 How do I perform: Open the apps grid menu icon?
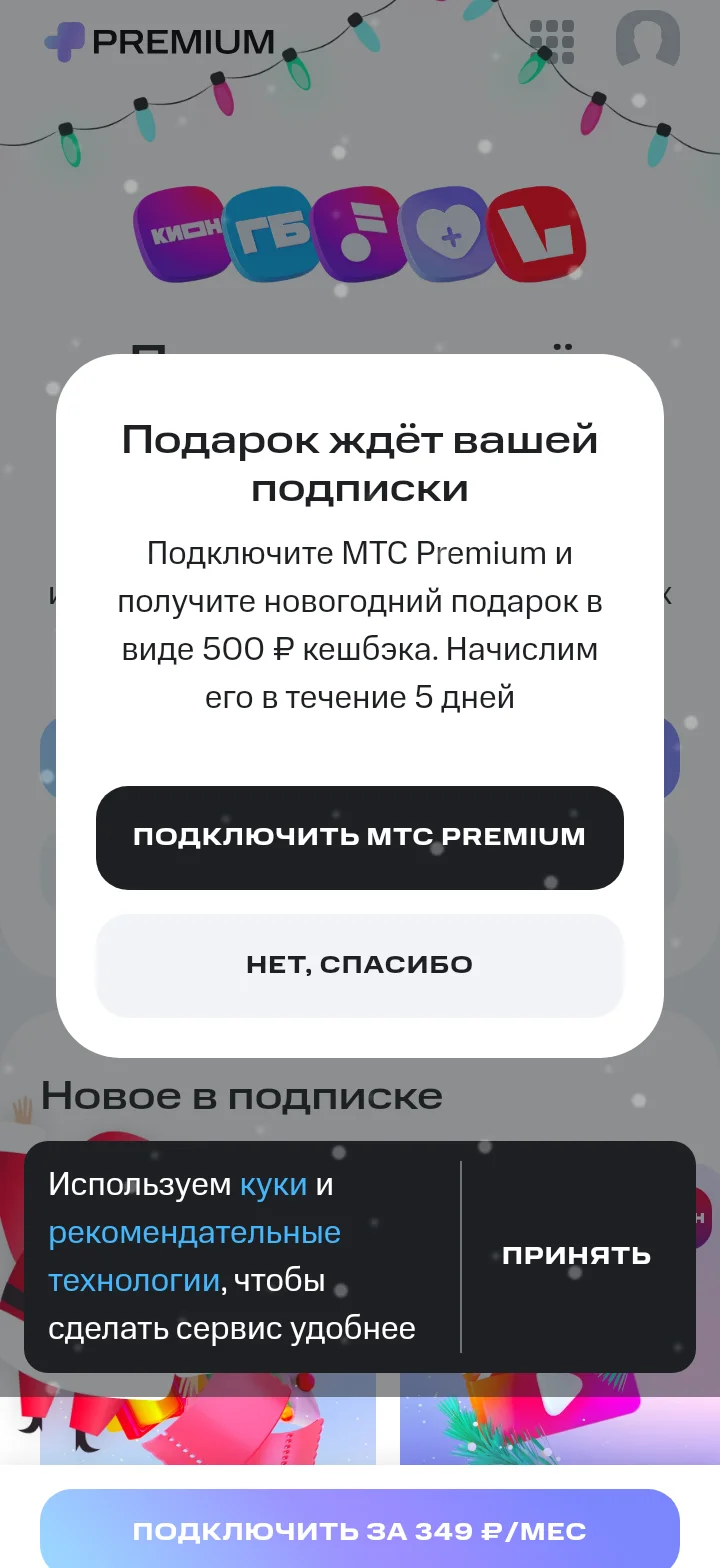click(x=552, y=42)
